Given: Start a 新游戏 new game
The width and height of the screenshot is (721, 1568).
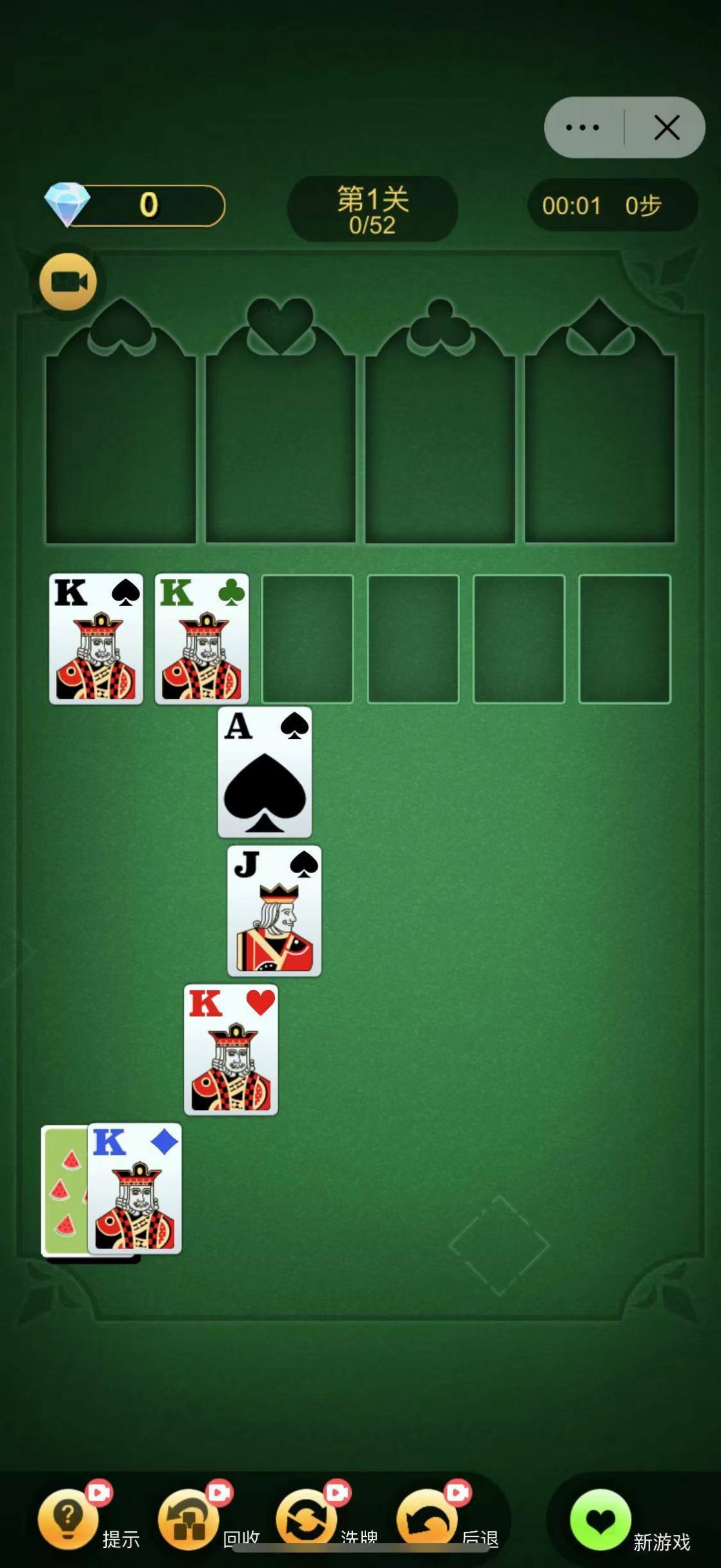Looking at the screenshot, I should tap(600, 1519).
